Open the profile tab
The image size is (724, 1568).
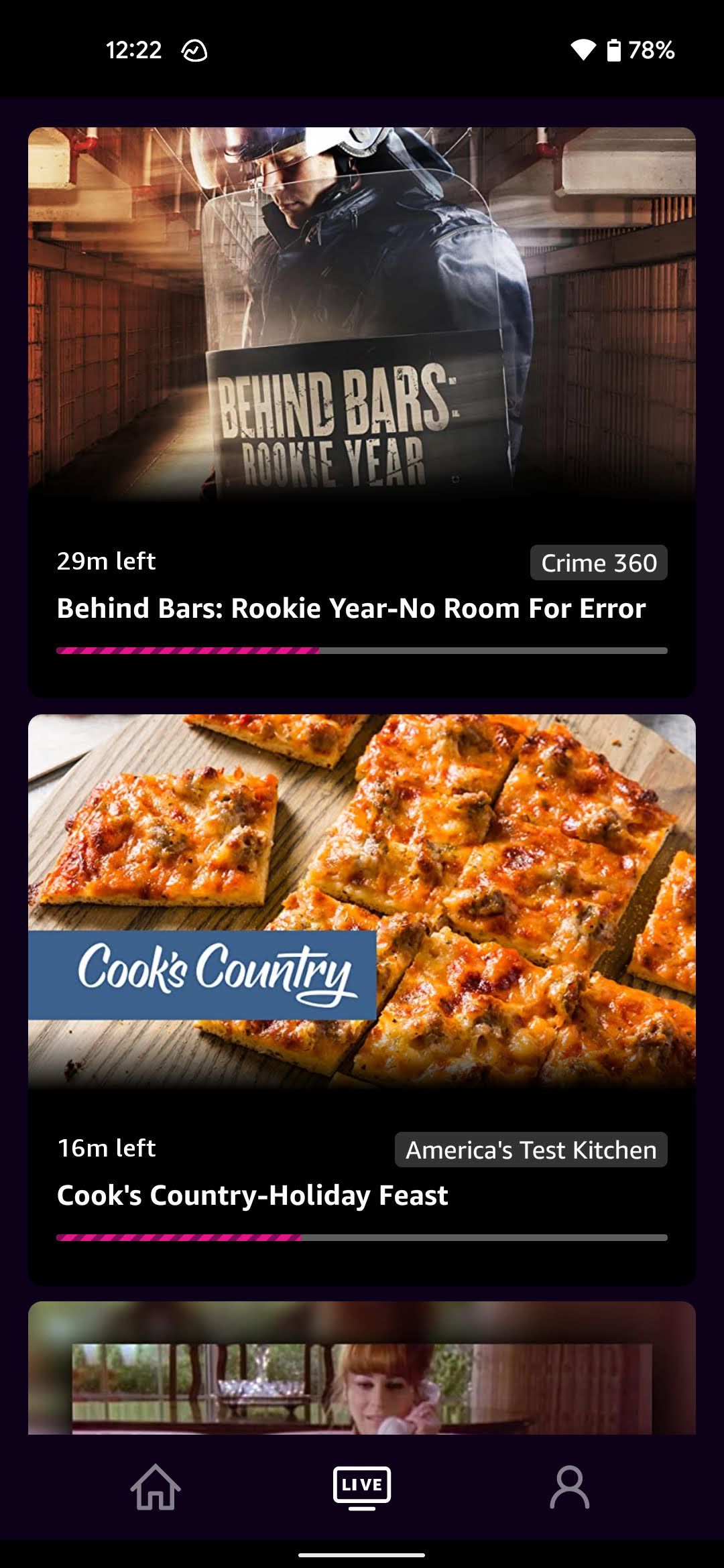tap(569, 1487)
